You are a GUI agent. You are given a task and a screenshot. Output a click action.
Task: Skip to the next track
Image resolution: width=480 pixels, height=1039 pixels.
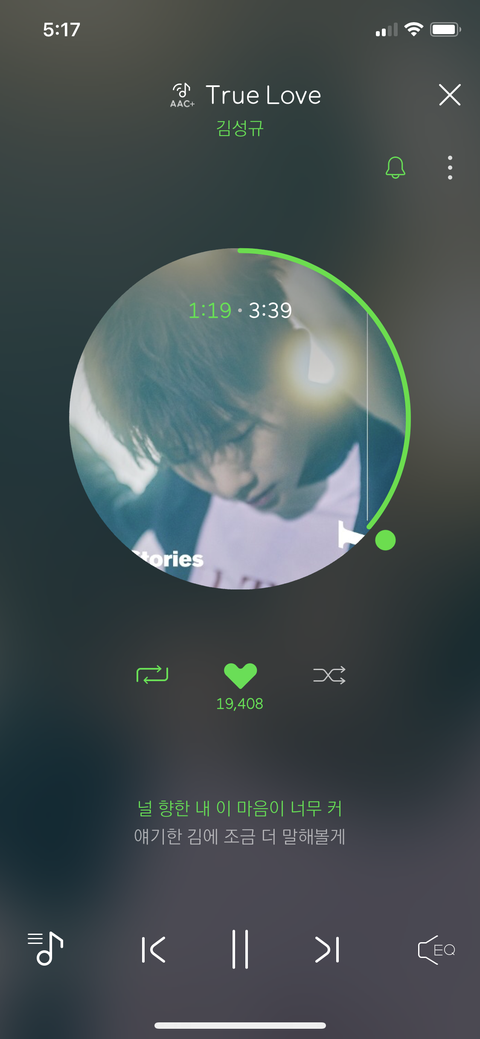327,950
